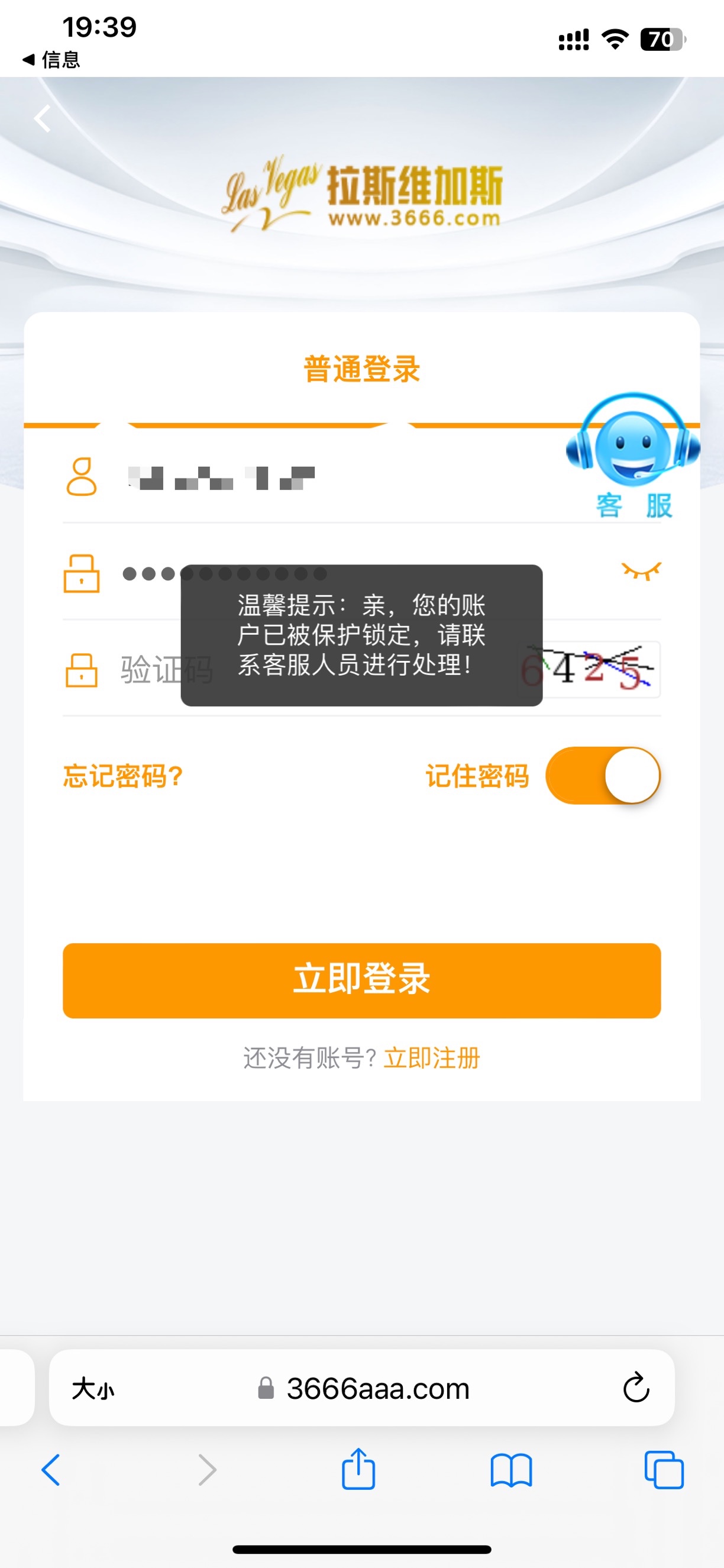Open the 立即注册 registration link
724x1568 pixels.
point(431,1058)
